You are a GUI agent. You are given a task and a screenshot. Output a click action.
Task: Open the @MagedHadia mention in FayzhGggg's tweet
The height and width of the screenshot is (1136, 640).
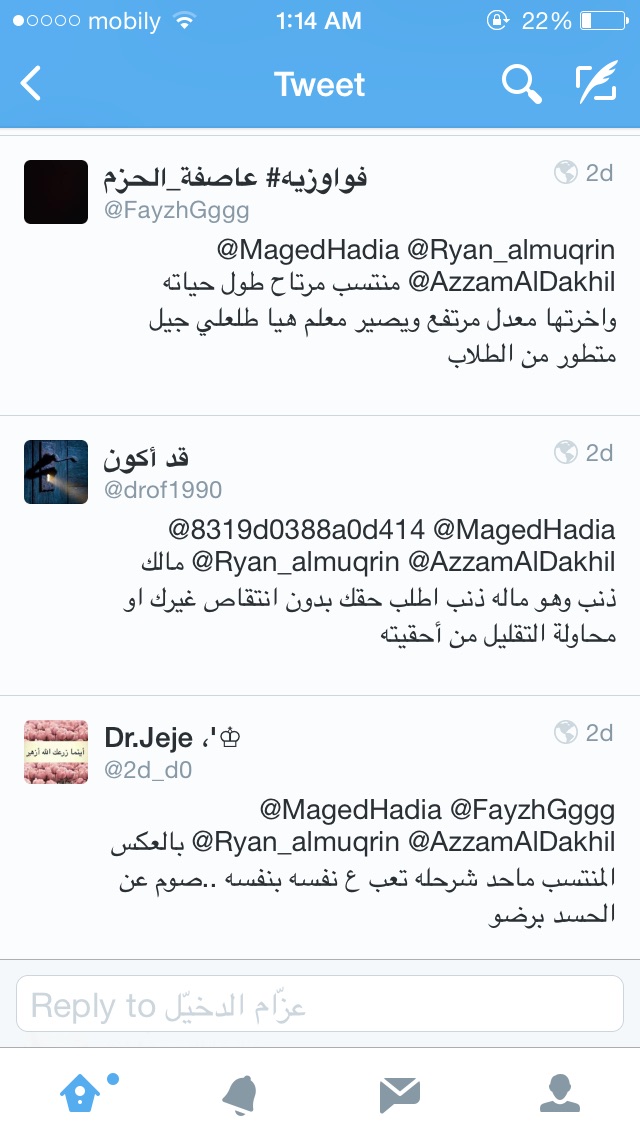(x=308, y=250)
